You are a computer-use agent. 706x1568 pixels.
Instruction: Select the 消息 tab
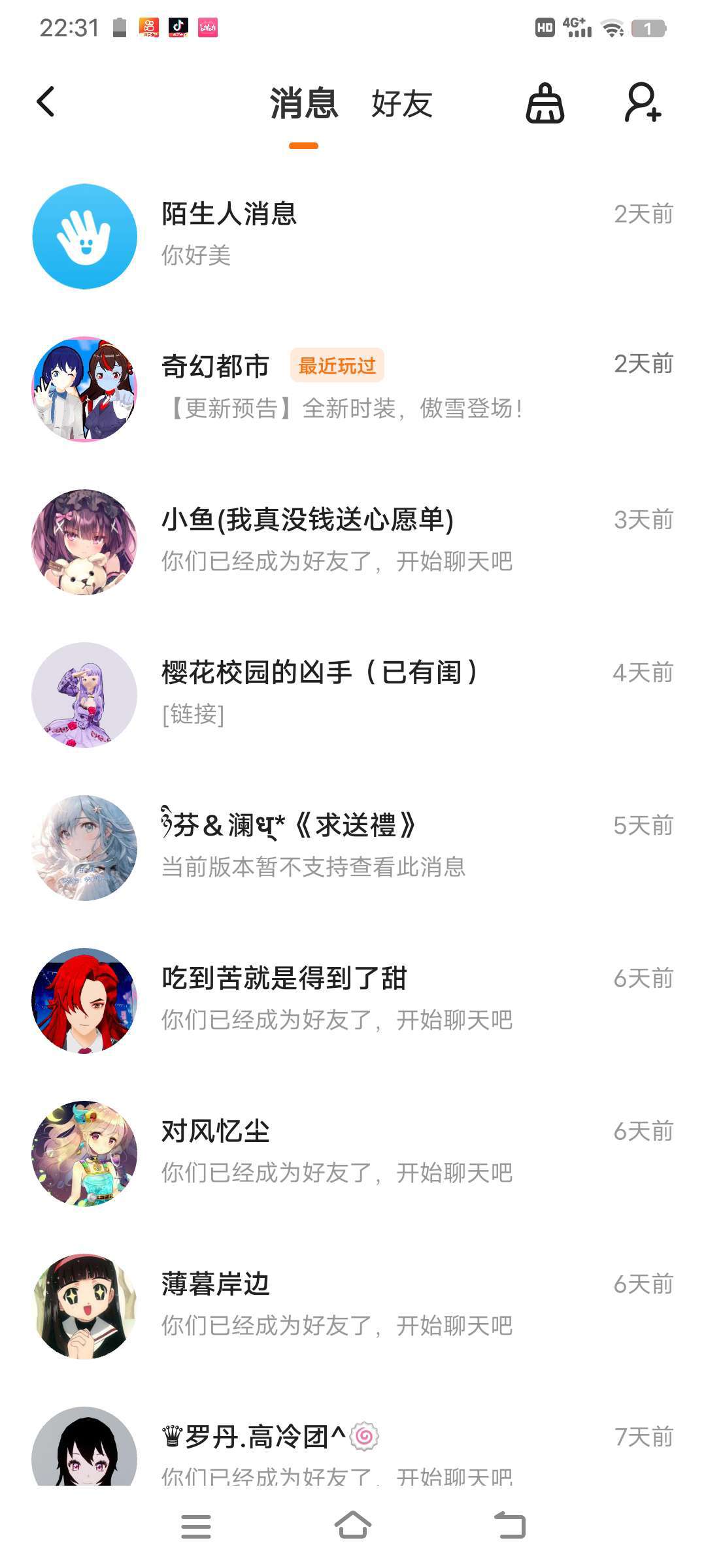[x=304, y=104]
